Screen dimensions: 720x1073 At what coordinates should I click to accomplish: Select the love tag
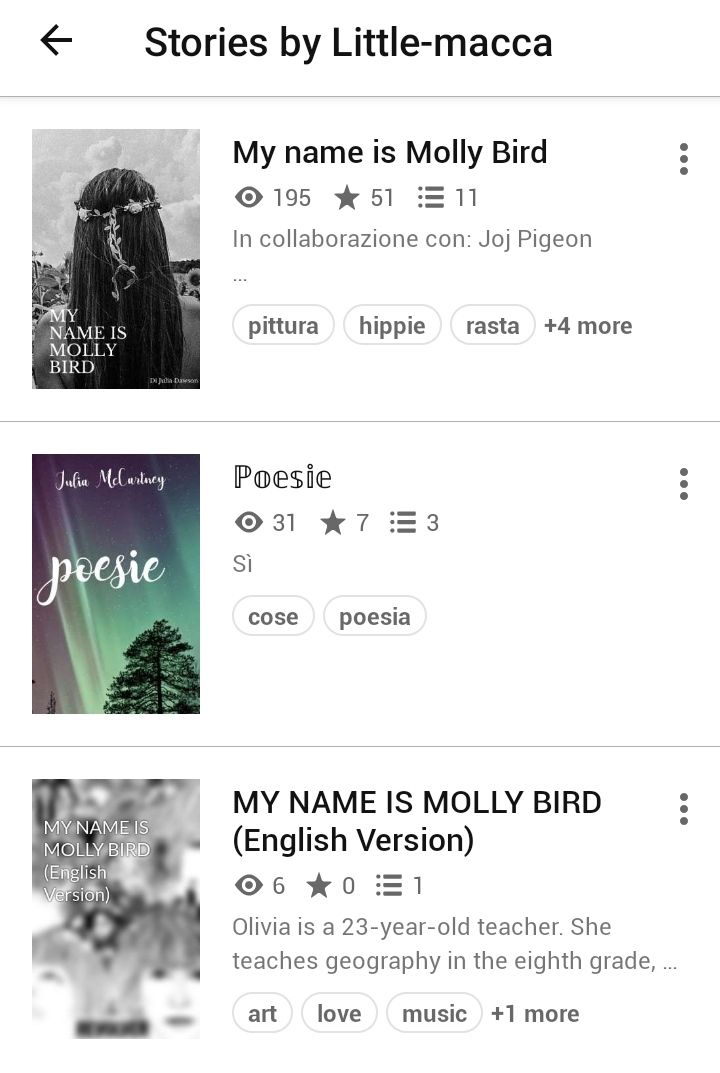tap(339, 1014)
